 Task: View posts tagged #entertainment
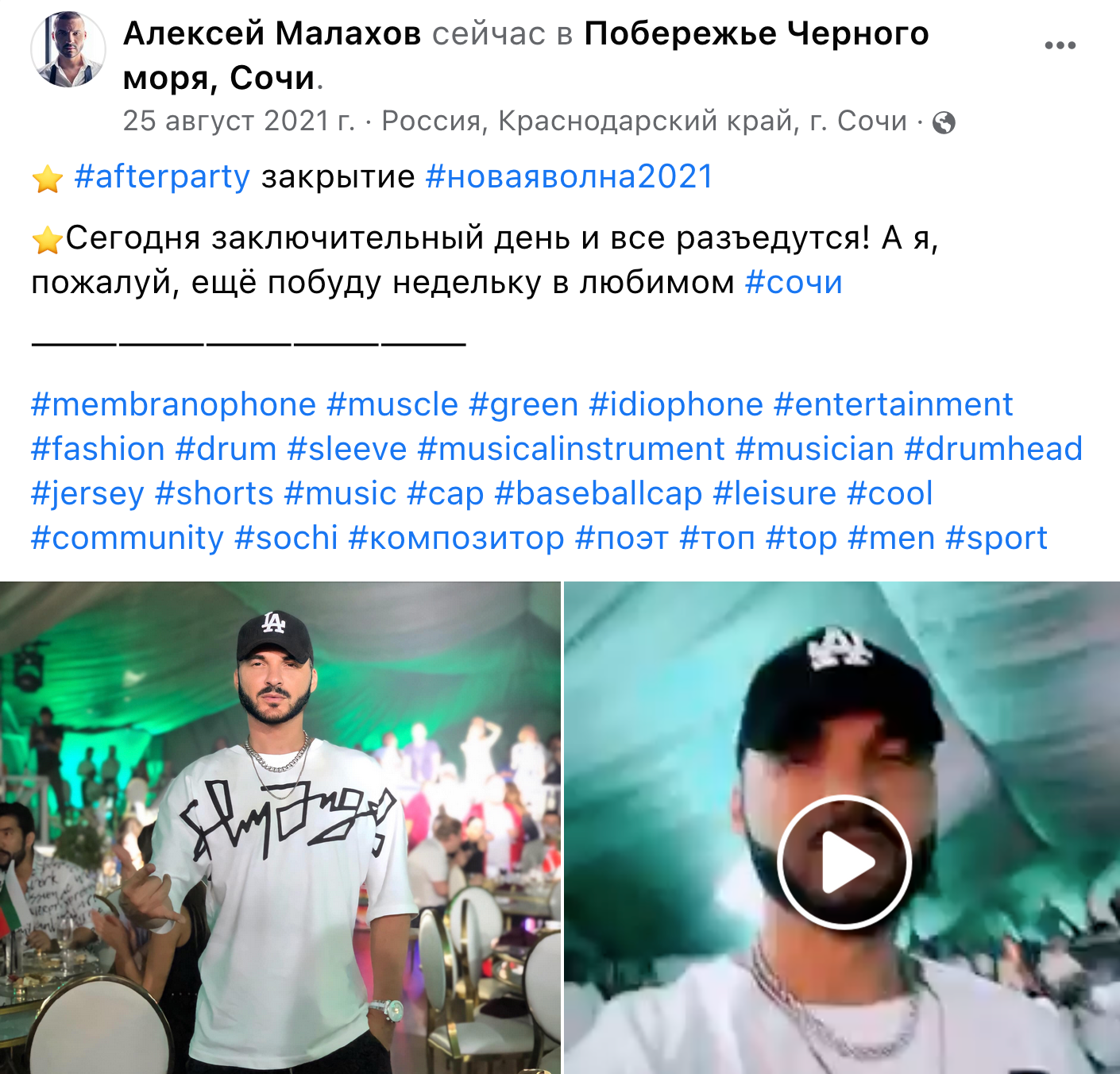click(893, 404)
